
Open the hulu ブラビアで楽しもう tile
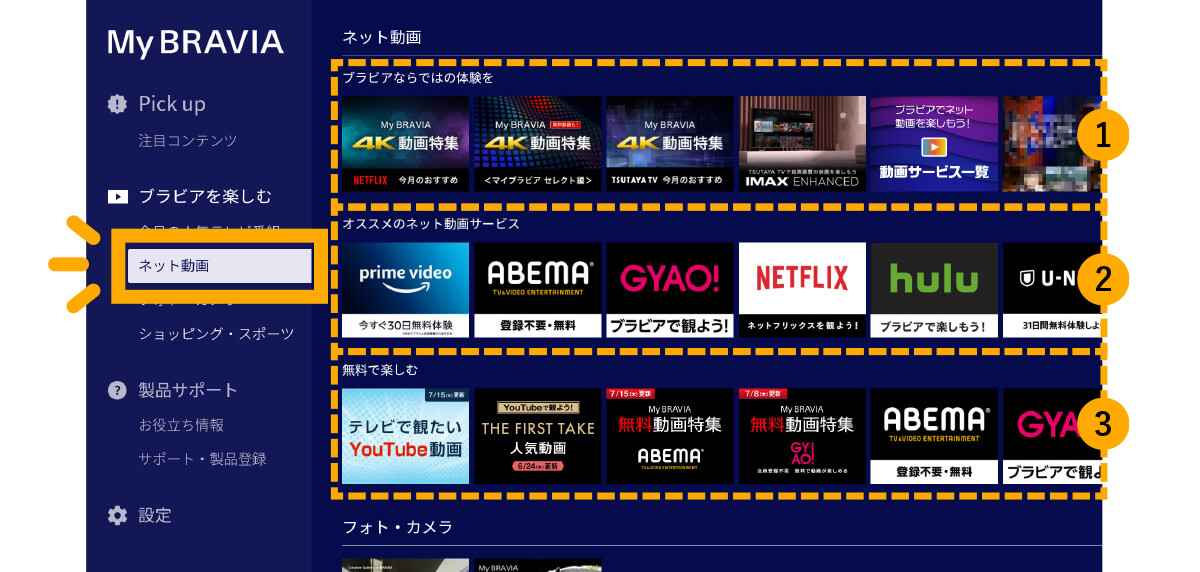coord(933,290)
